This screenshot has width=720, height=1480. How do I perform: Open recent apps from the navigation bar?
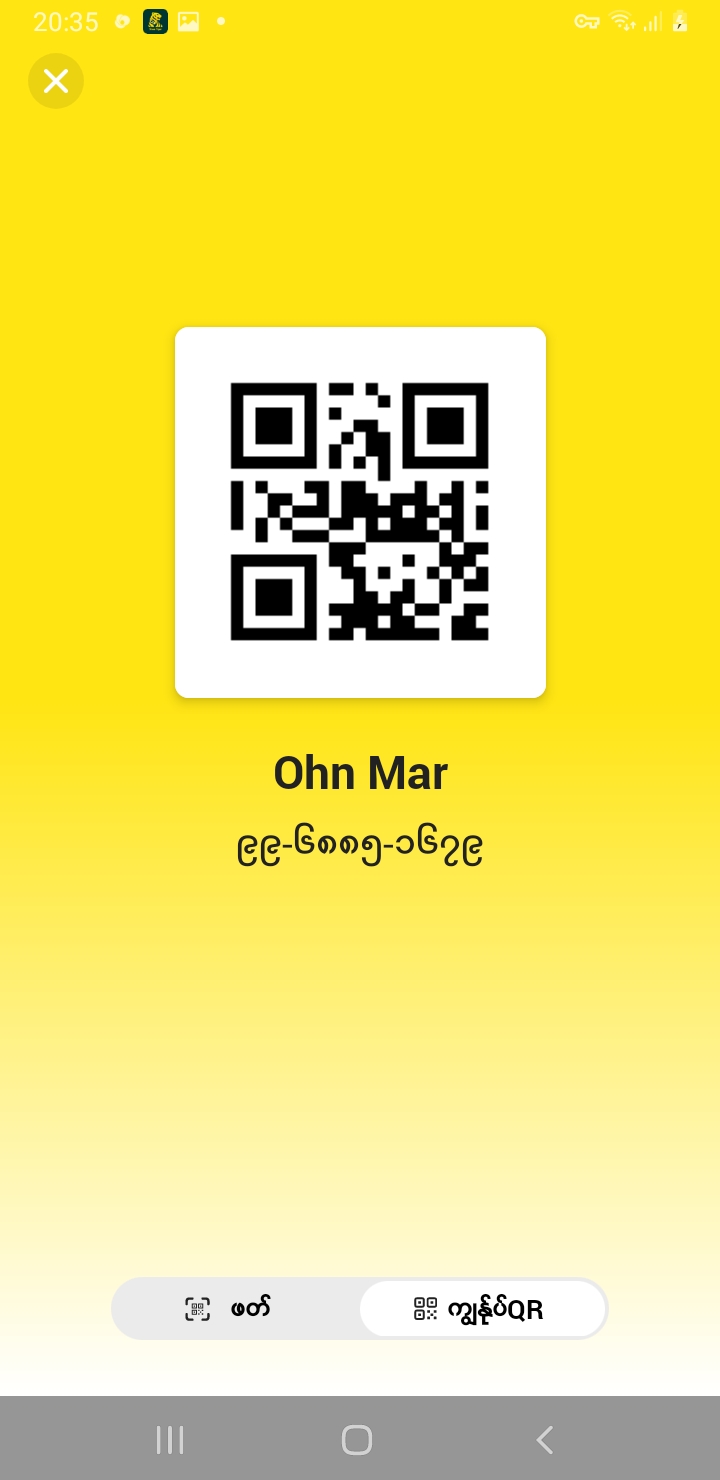click(x=170, y=1440)
